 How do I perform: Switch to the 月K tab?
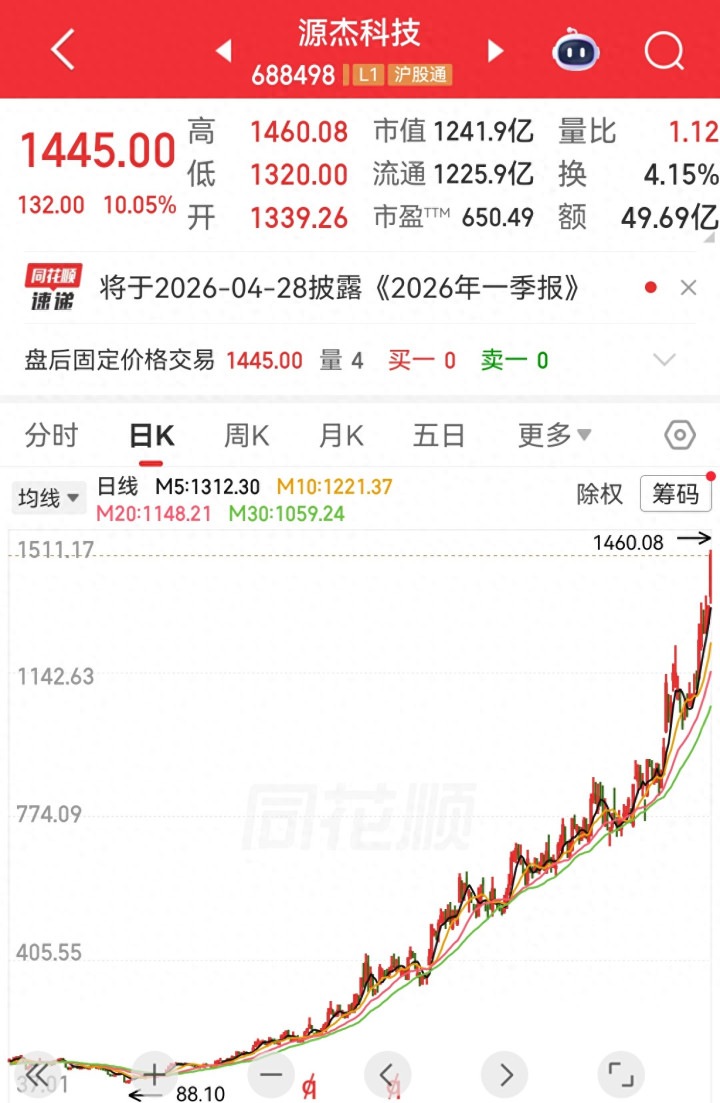[341, 435]
